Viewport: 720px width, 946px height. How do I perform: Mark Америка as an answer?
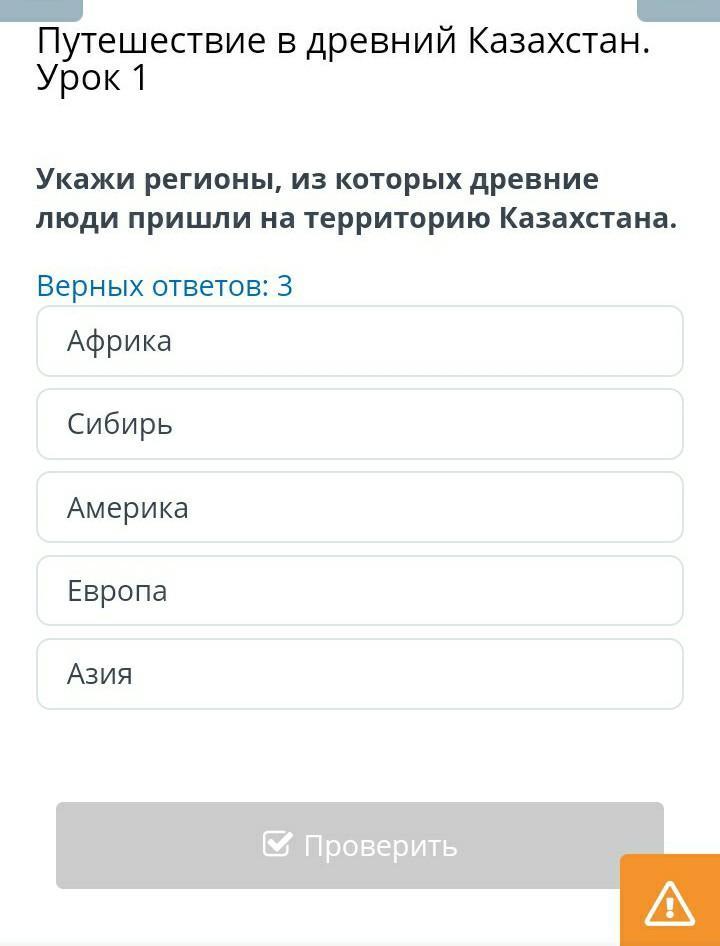(360, 508)
